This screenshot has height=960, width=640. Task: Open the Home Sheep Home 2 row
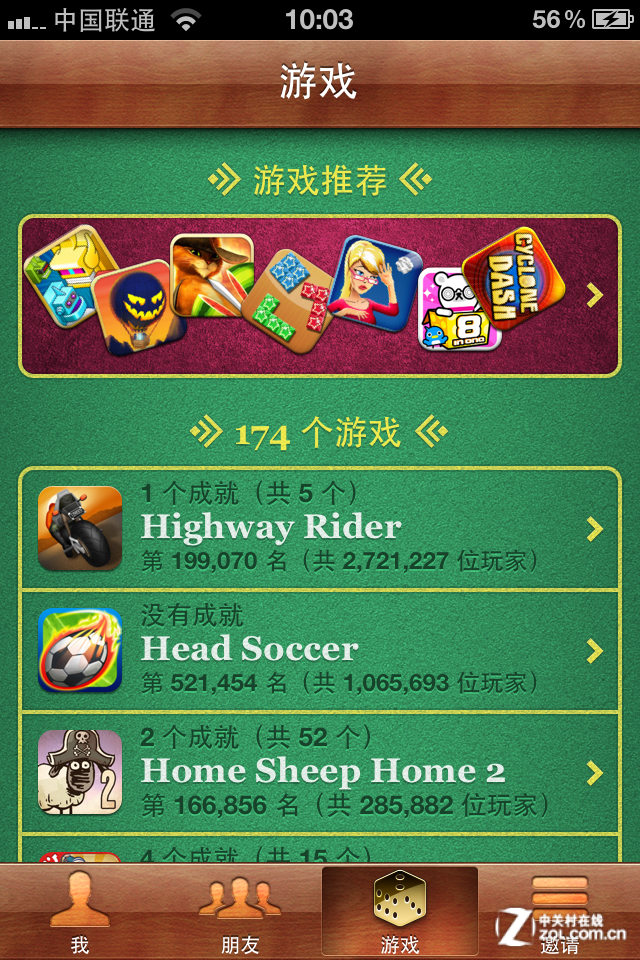click(x=320, y=772)
